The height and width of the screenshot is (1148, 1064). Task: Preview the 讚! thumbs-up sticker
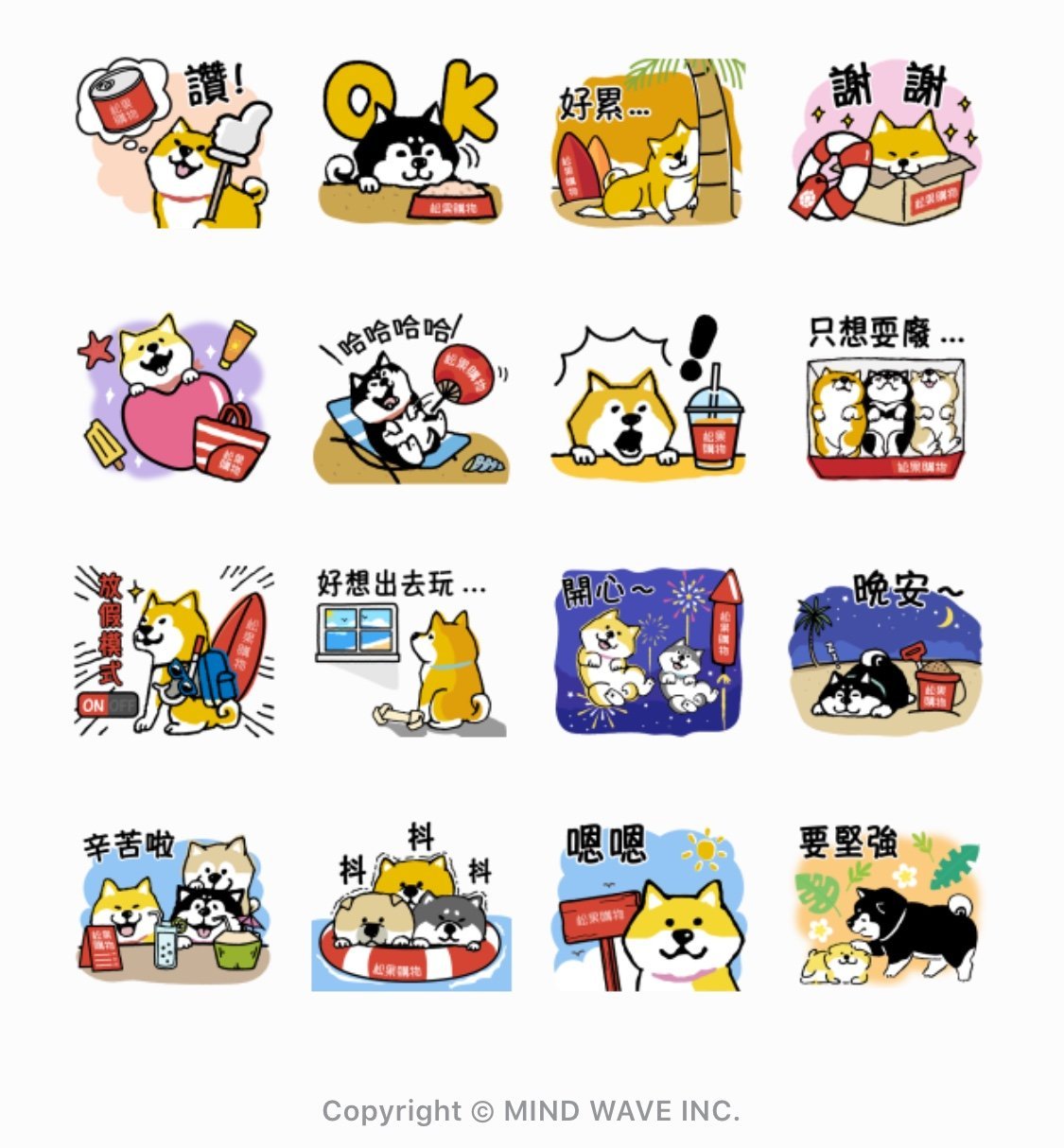173,144
